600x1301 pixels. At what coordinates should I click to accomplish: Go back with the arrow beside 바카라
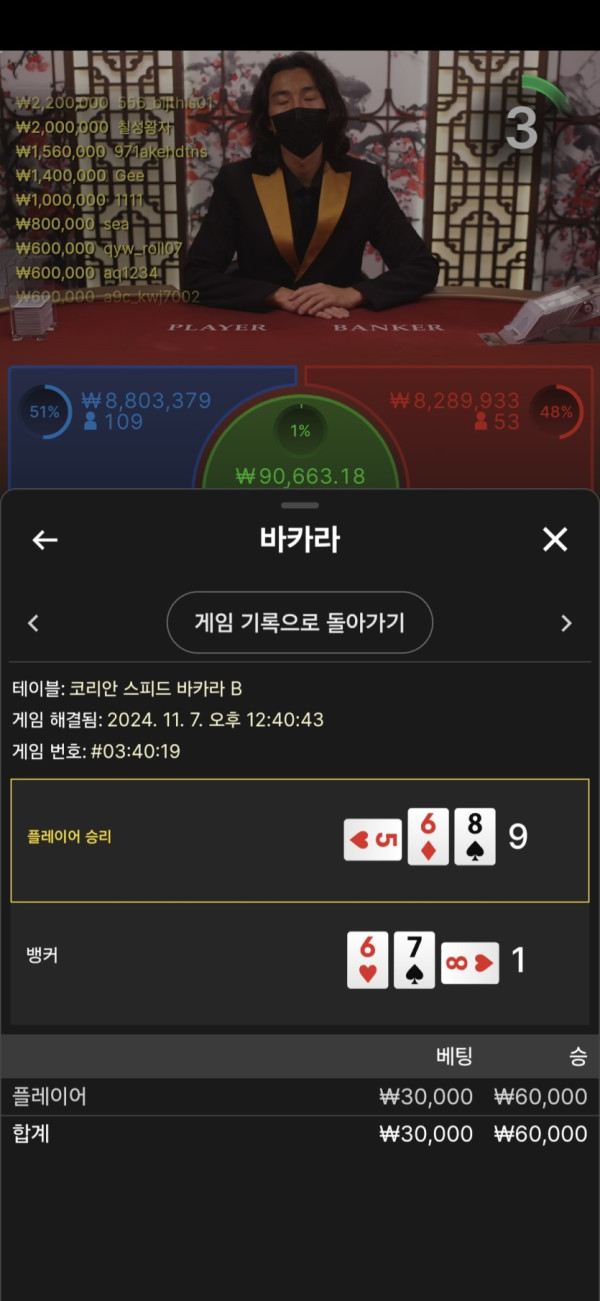[x=45, y=540]
